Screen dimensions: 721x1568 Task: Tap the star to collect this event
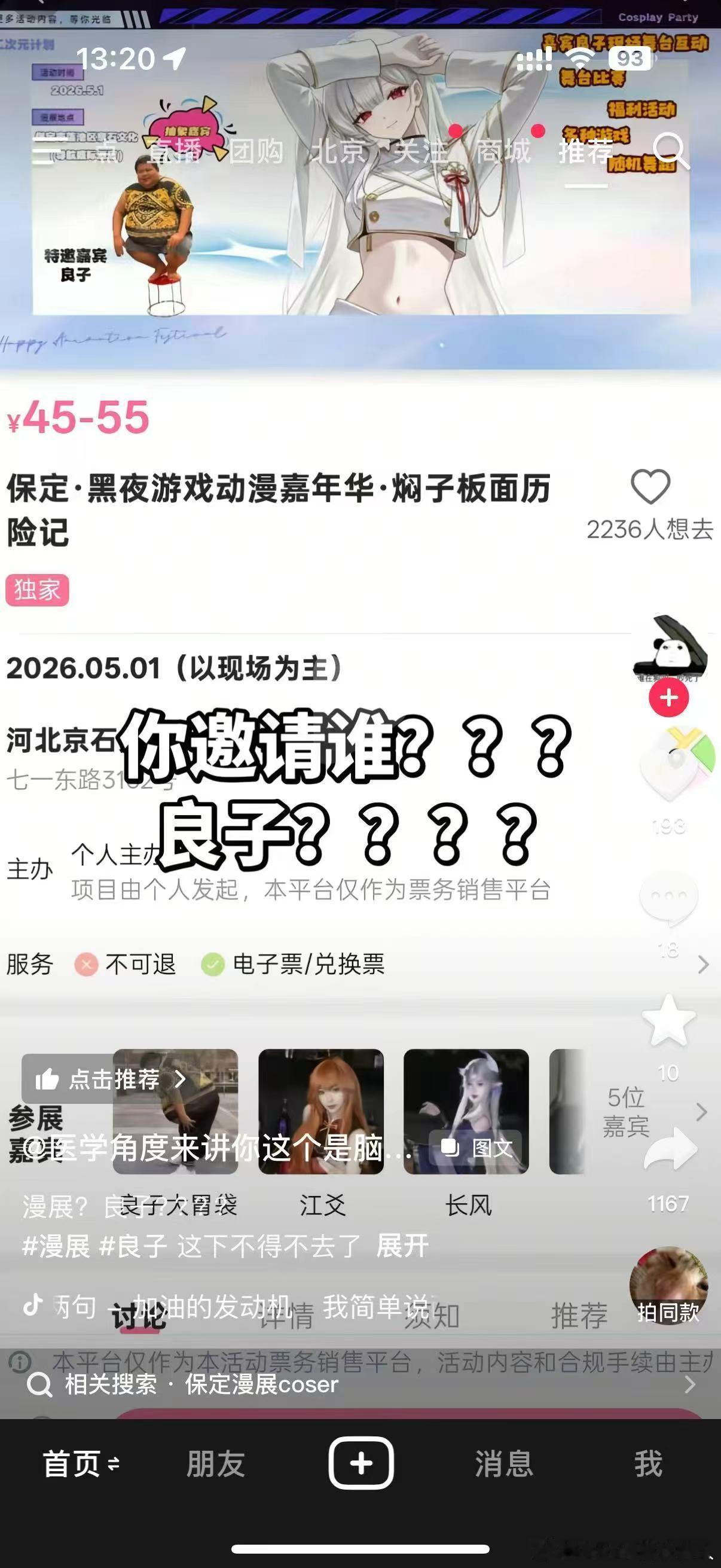point(667,1021)
